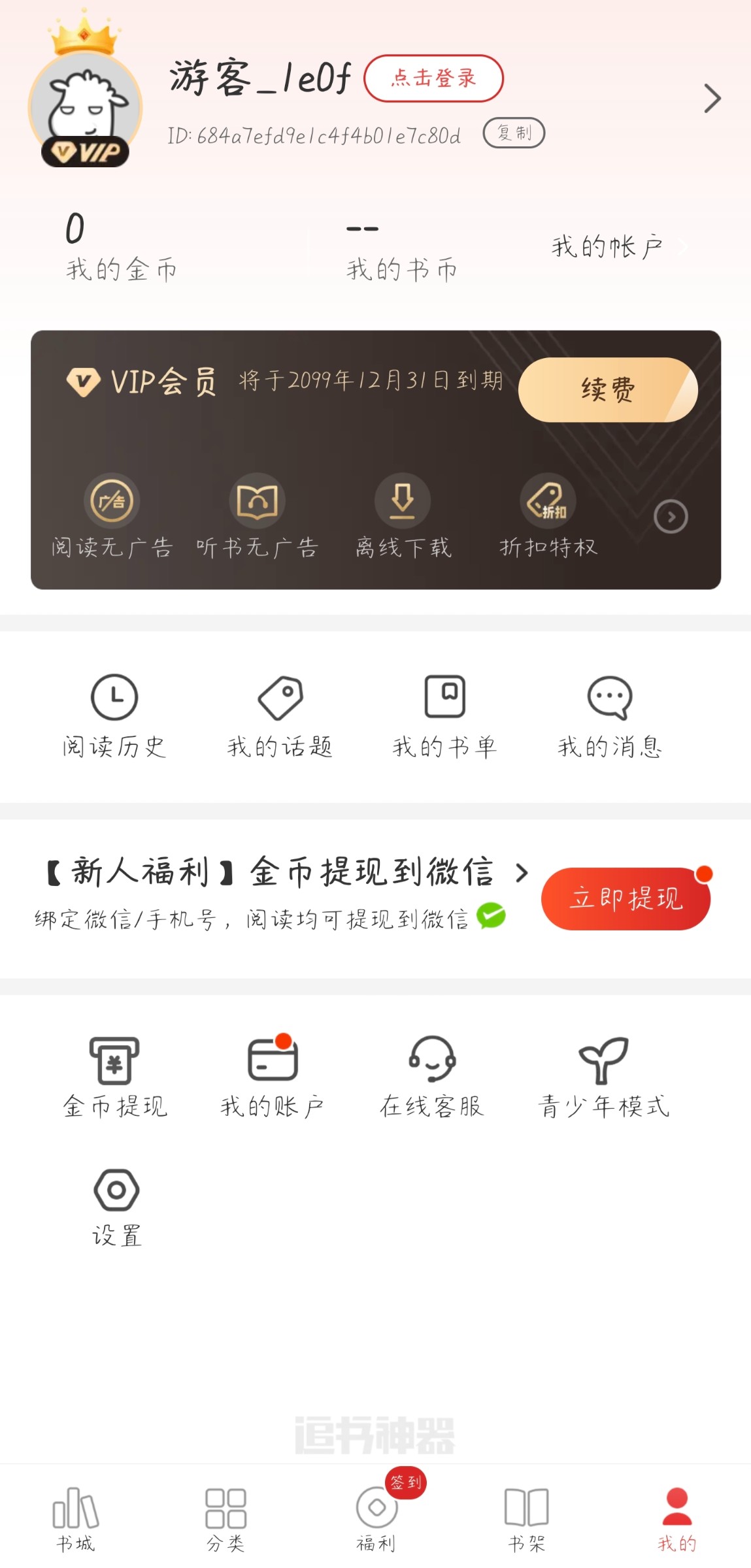Image resolution: width=751 pixels, height=1568 pixels.
Task: Open 我的帐户 link in the balance row
Action: click(618, 247)
